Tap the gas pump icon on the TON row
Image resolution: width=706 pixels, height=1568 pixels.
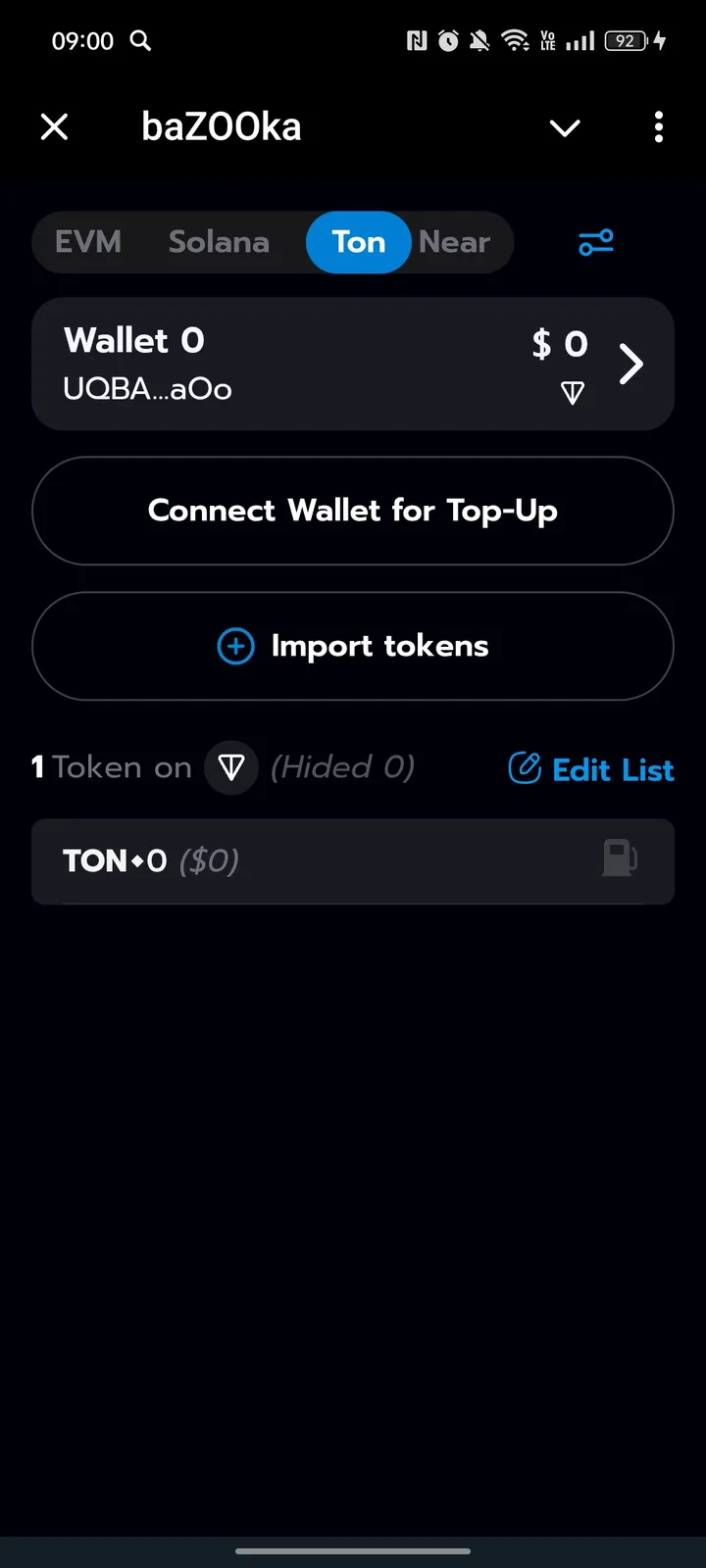(619, 858)
